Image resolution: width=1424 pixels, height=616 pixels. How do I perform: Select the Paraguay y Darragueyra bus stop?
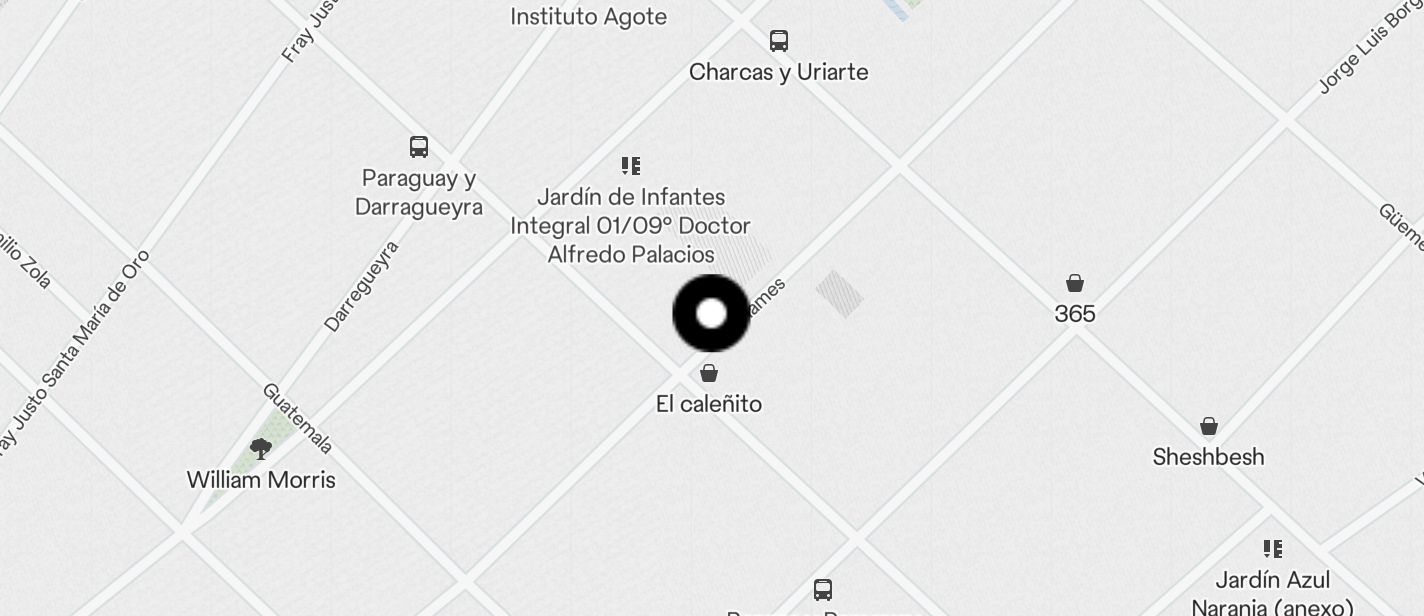[419, 147]
